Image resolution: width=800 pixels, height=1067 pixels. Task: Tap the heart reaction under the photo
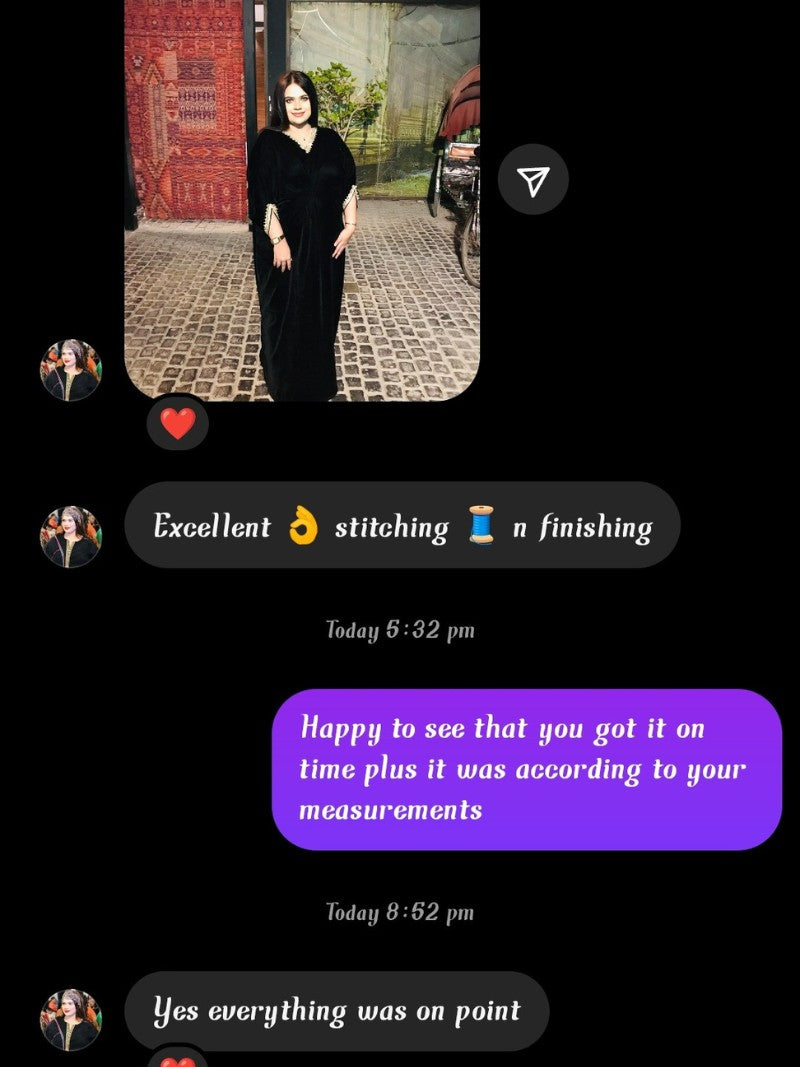click(178, 424)
